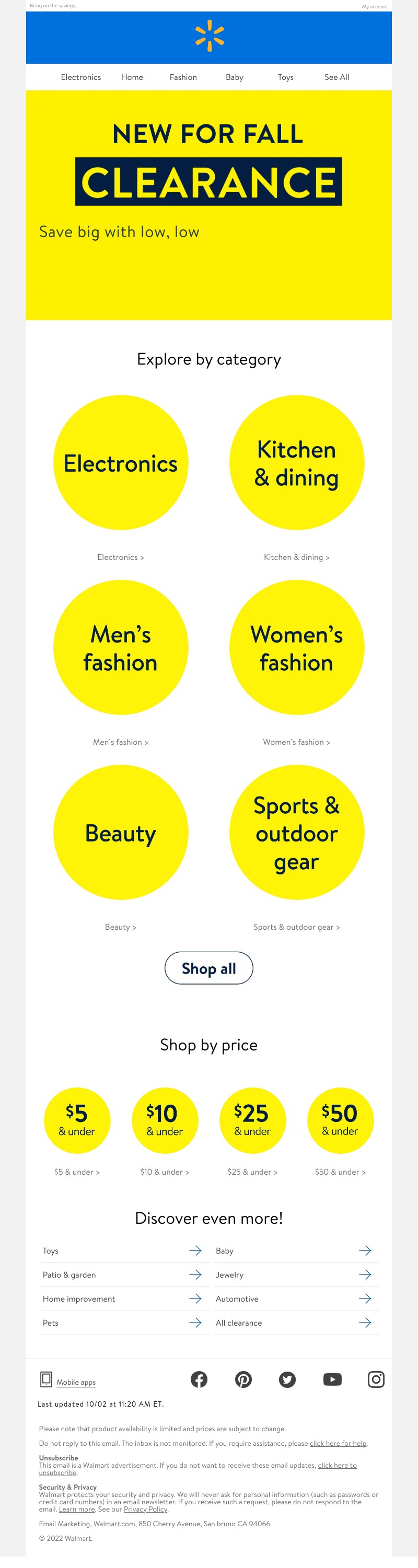
Task: Open the Patio & garden row
Action: 122,1274
